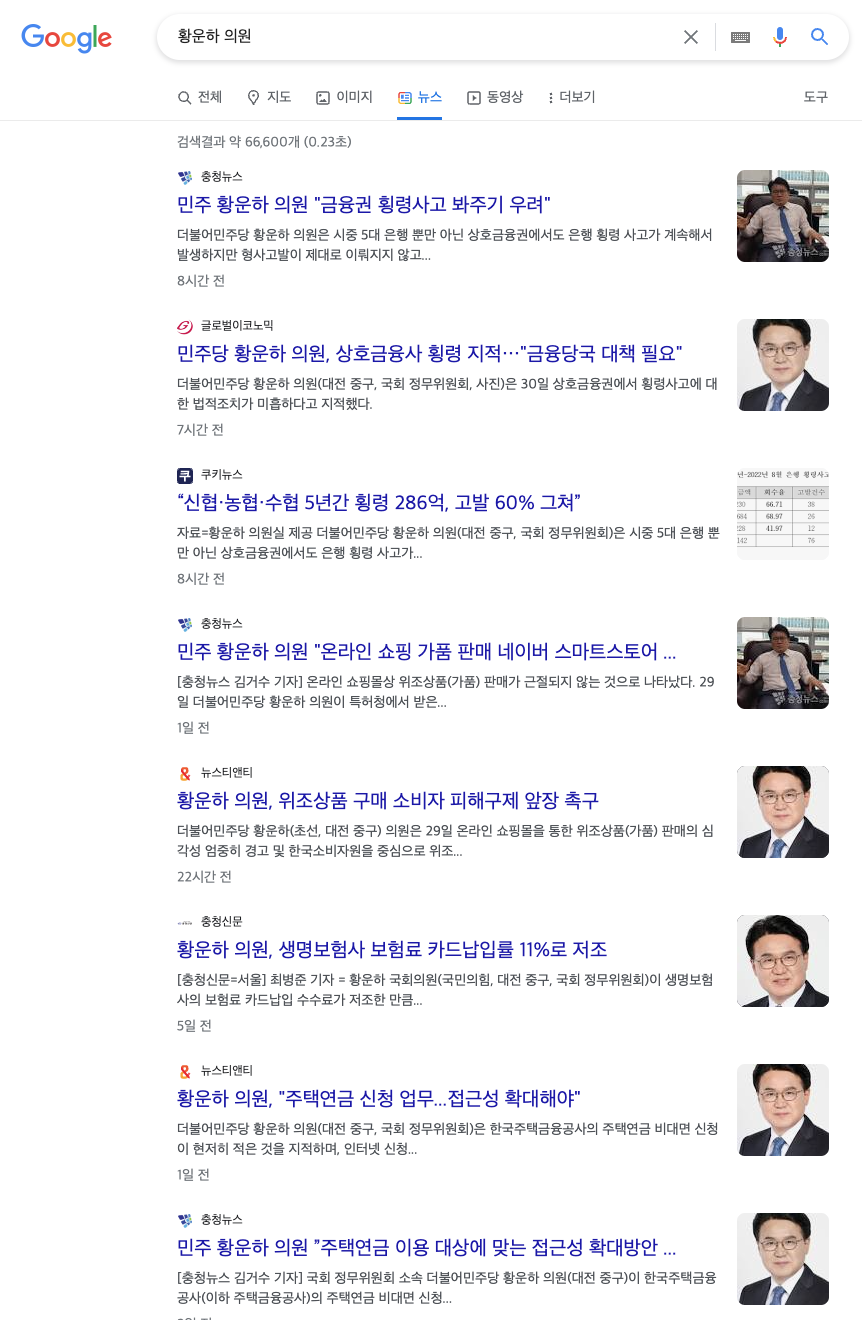Image resolution: width=862 pixels, height=1320 pixels.
Task: Open 충청신문 article on 보험료 카드납입률
Action: tap(392, 949)
